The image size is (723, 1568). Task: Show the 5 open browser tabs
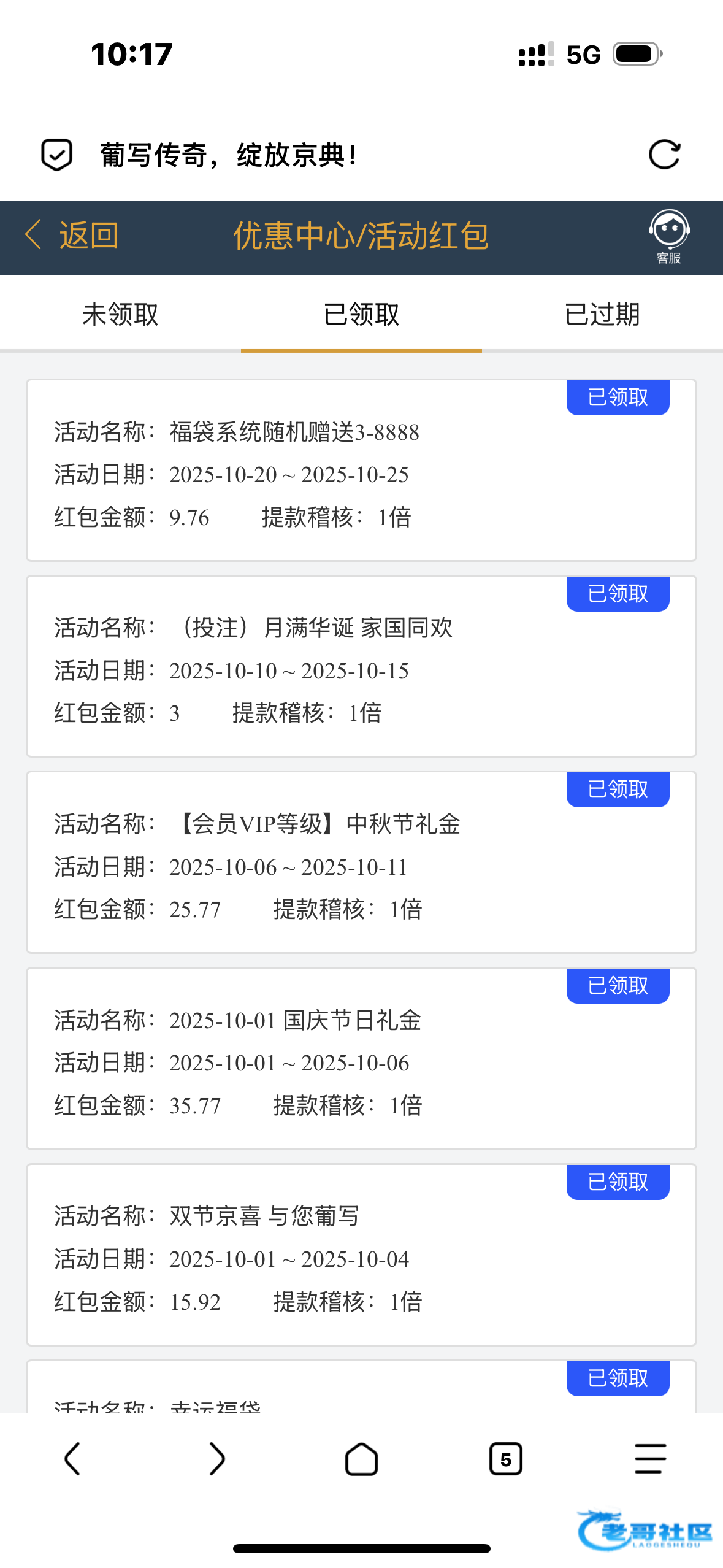pos(506,1458)
